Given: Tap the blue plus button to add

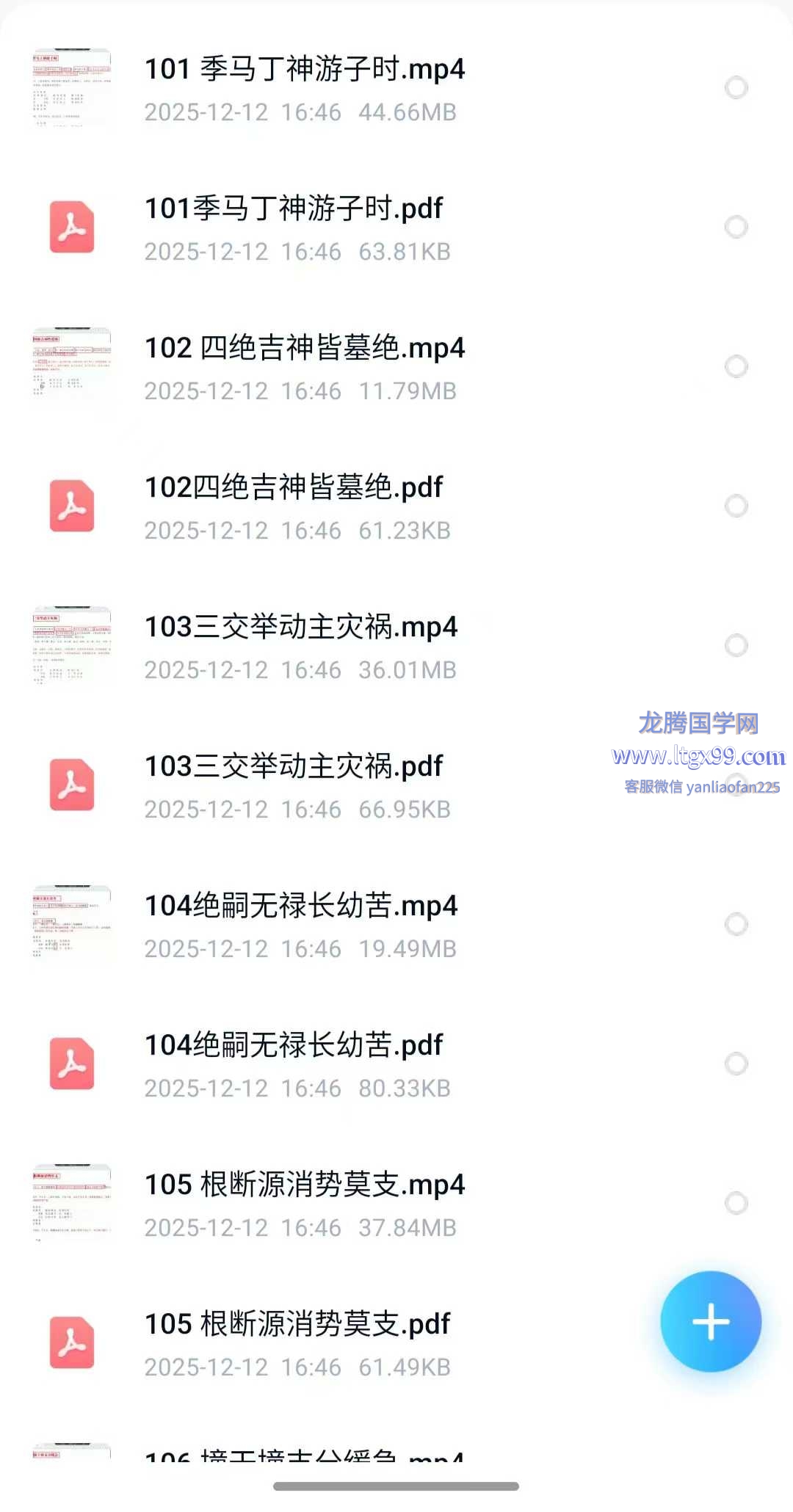Looking at the screenshot, I should [710, 1321].
